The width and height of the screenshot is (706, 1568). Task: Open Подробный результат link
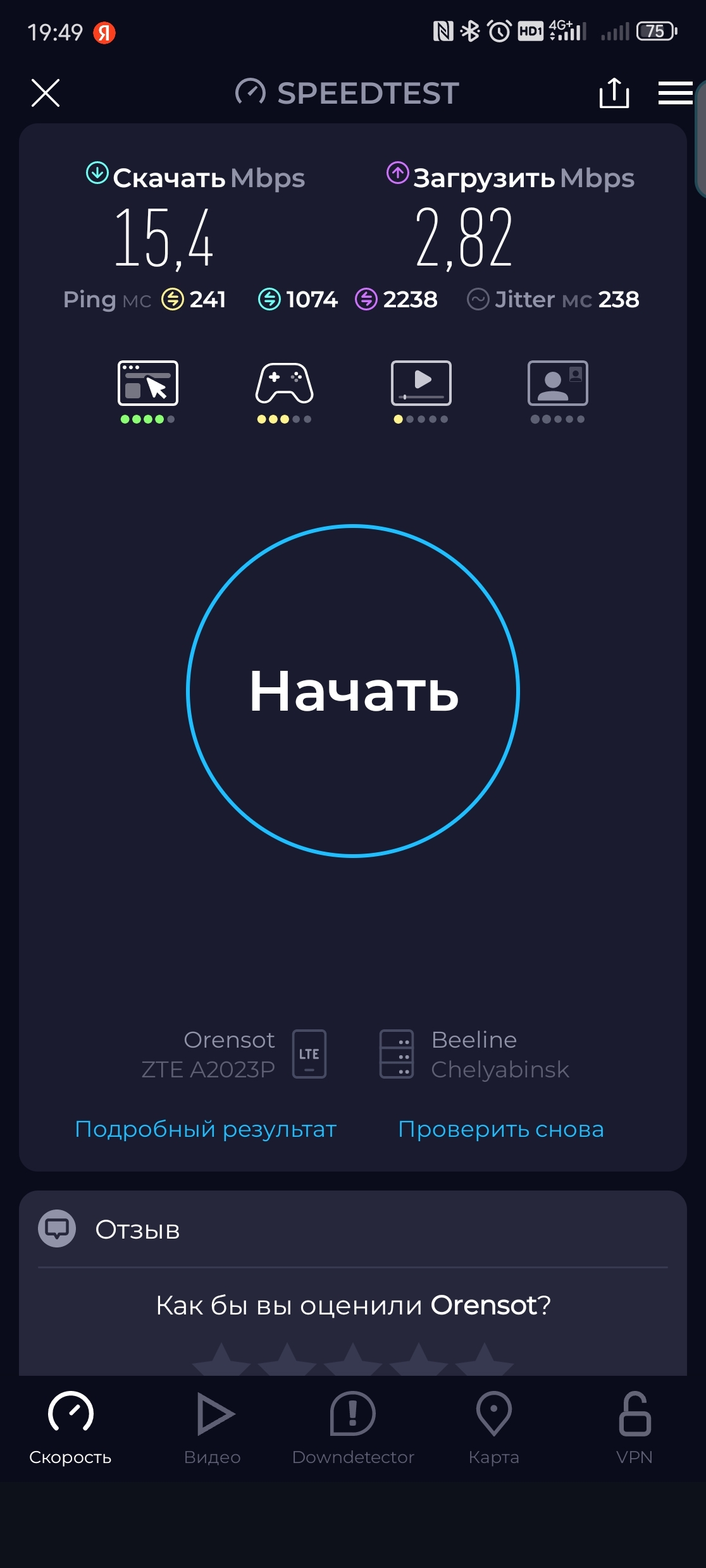click(206, 1129)
